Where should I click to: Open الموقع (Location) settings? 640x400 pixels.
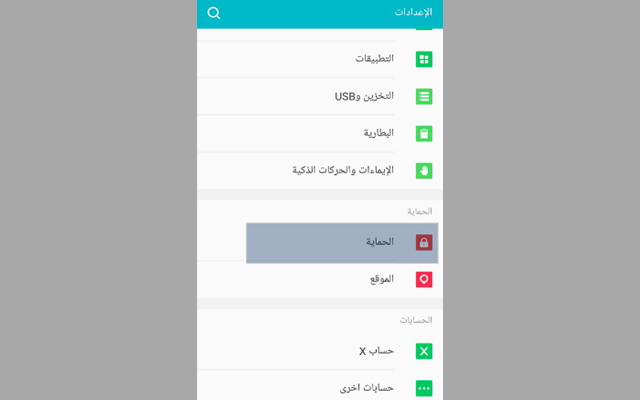(x=381, y=279)
